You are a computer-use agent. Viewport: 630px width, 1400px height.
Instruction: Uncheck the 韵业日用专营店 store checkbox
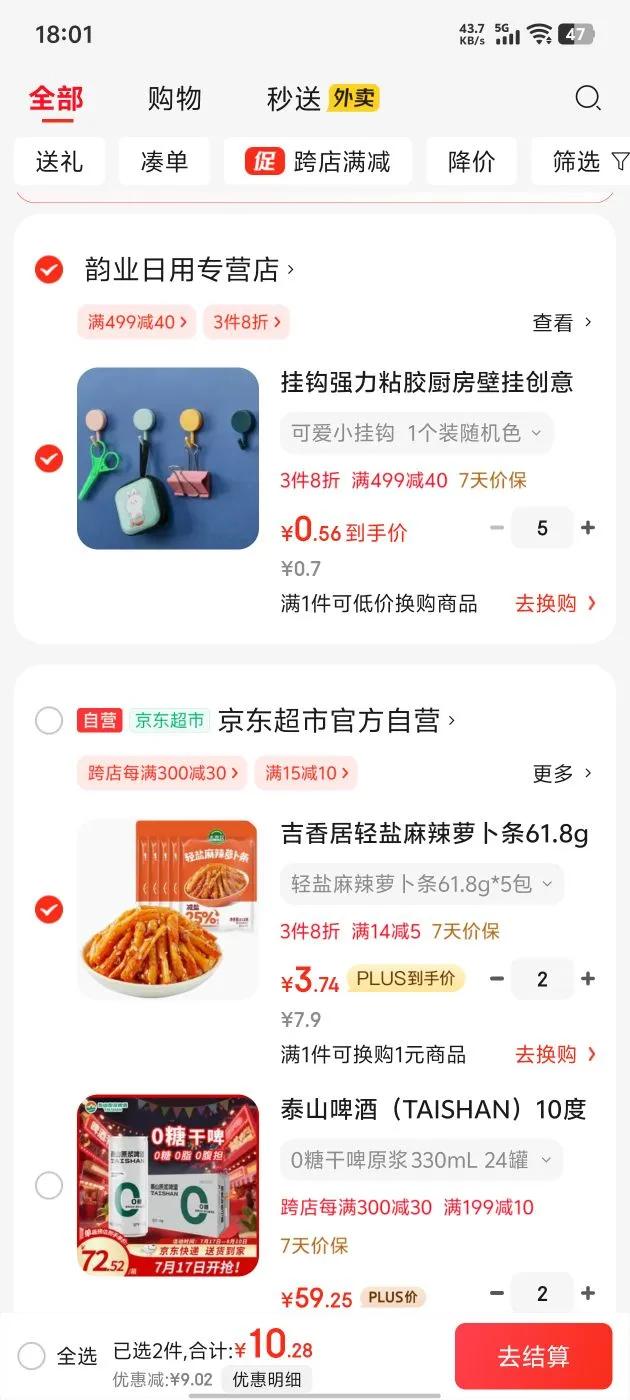click(x=48, y=270)
